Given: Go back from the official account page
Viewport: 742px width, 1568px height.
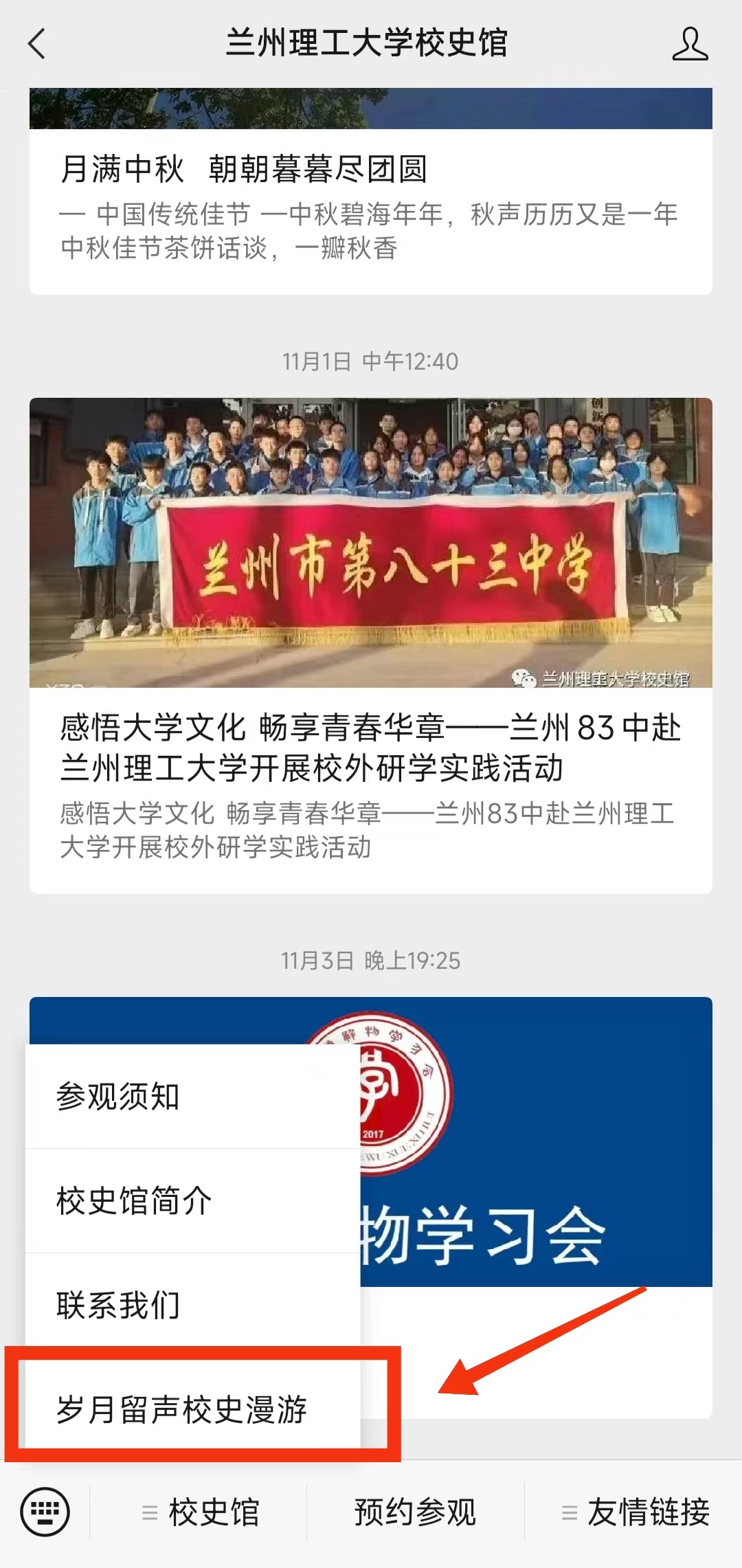Looking at the screenshot, I should coord(37,44).
